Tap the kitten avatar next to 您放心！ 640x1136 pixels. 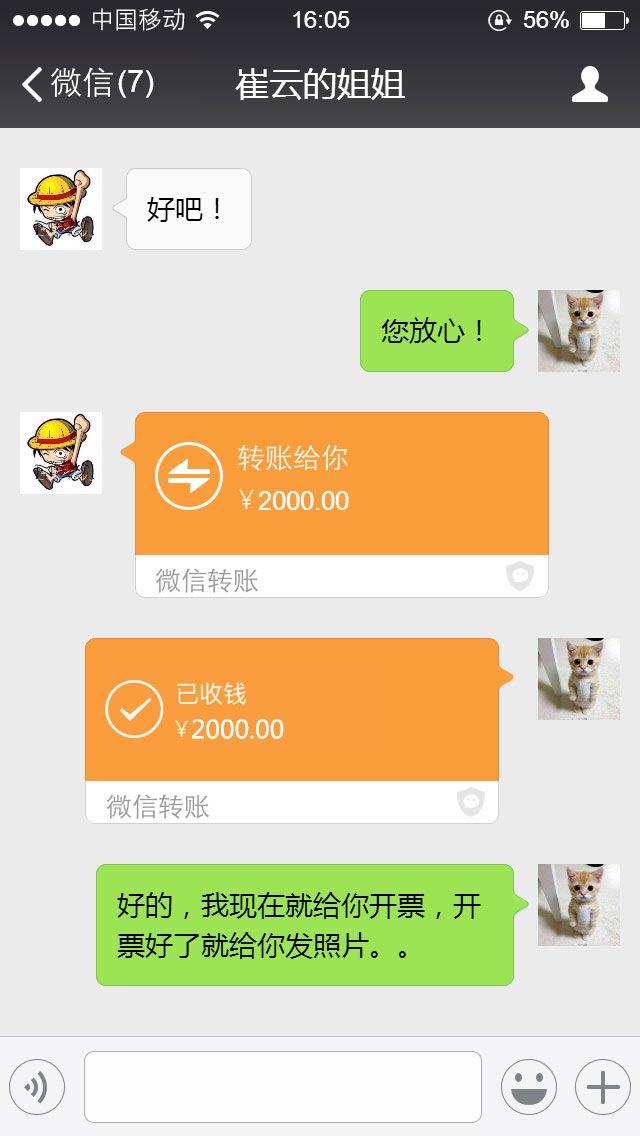(578, 331)
